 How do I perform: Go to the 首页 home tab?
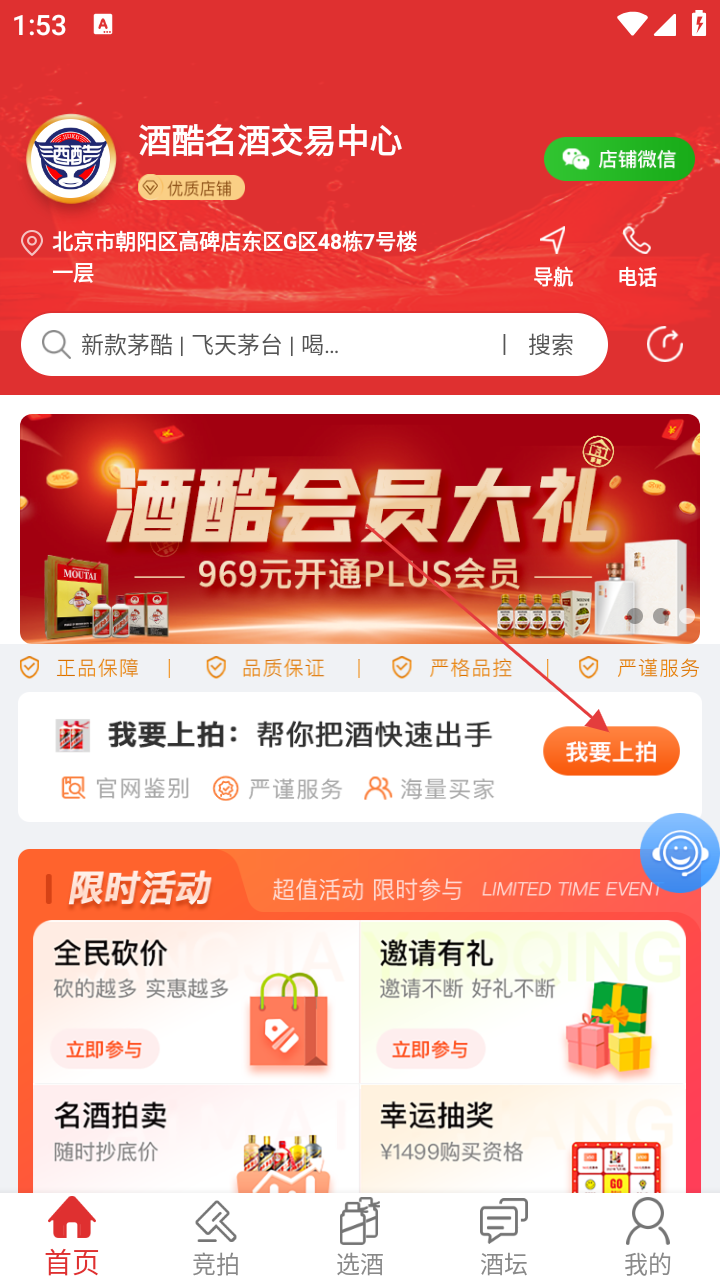[72, 1236]
